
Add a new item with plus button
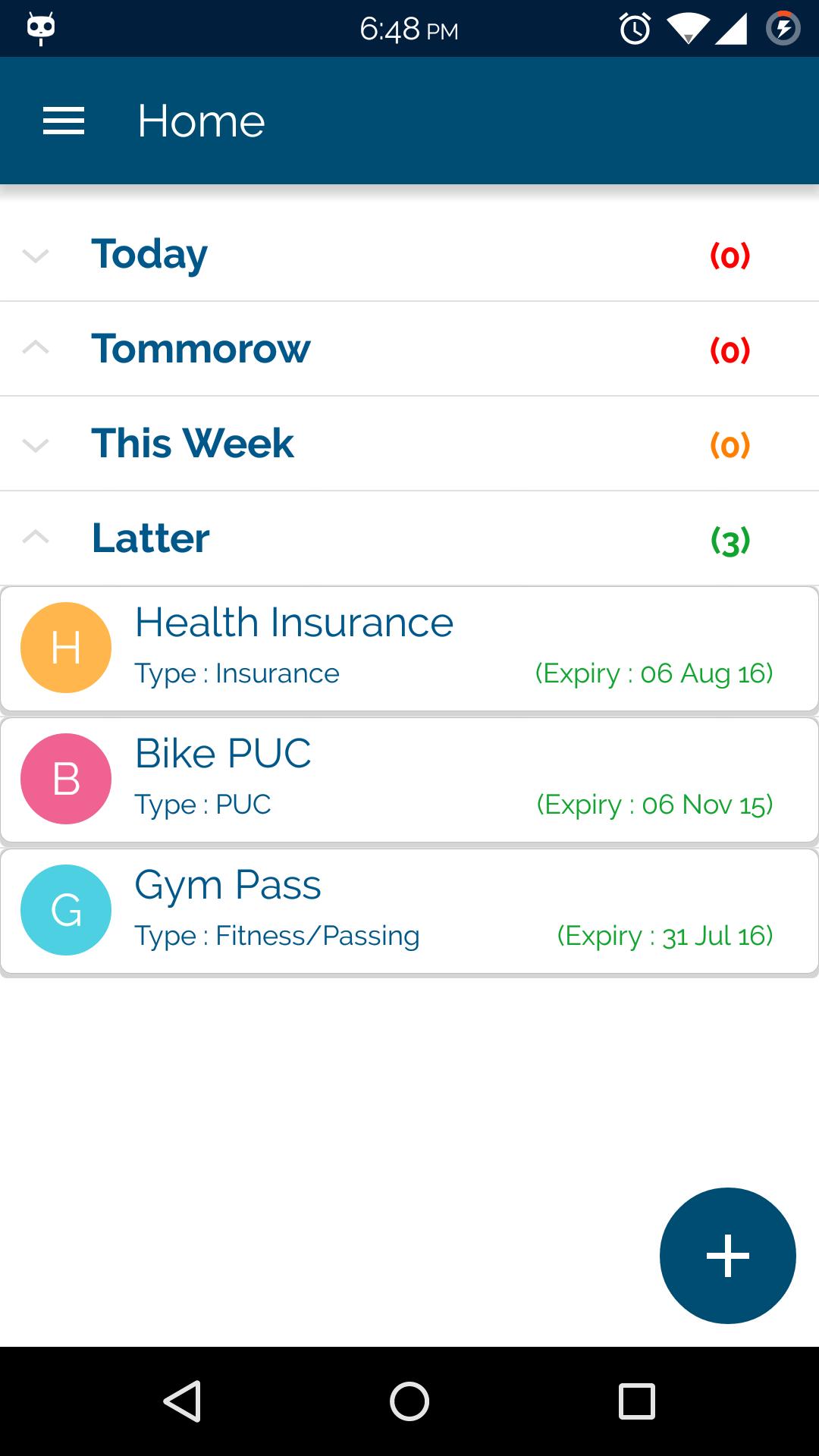727,1256
